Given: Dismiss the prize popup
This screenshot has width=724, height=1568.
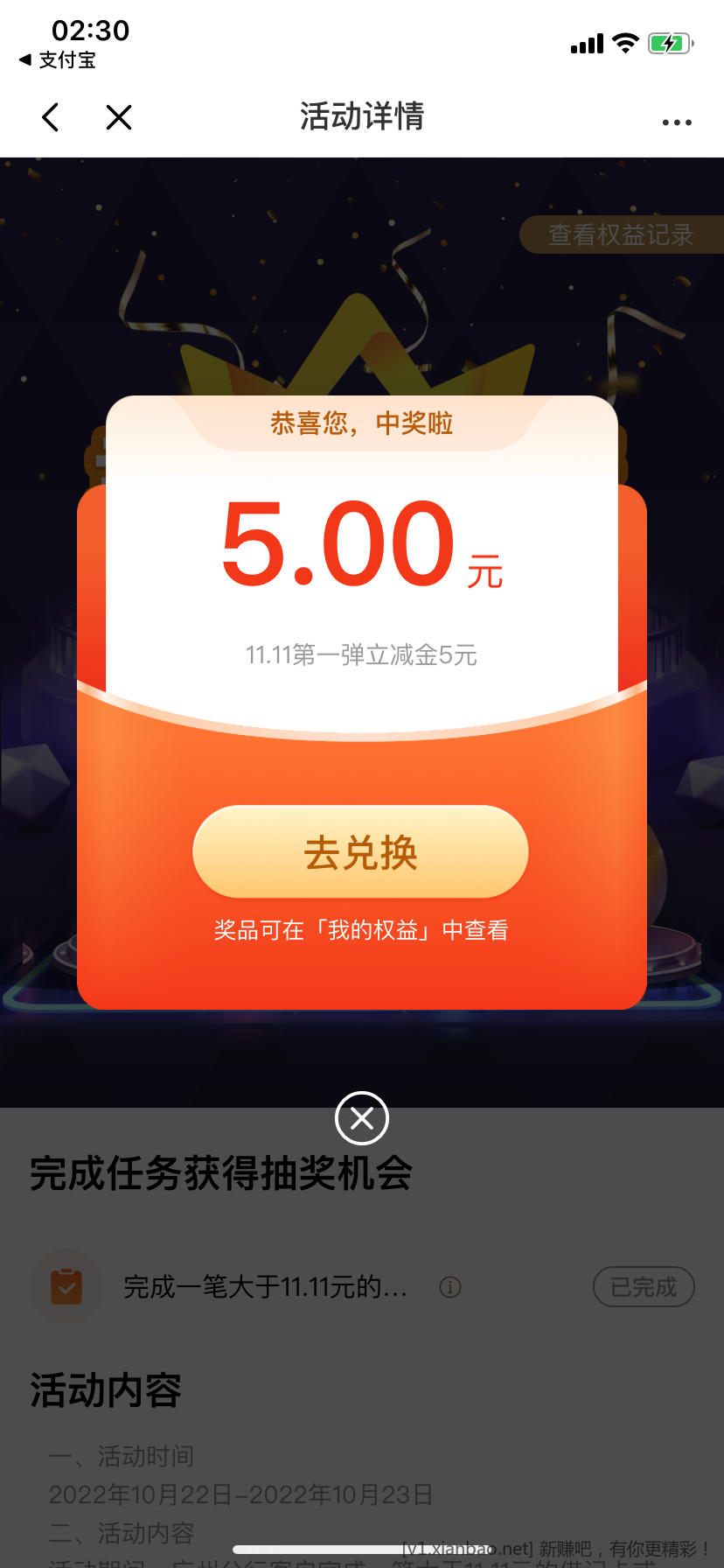Looking at the screenshot, I should click(362, 1118).
